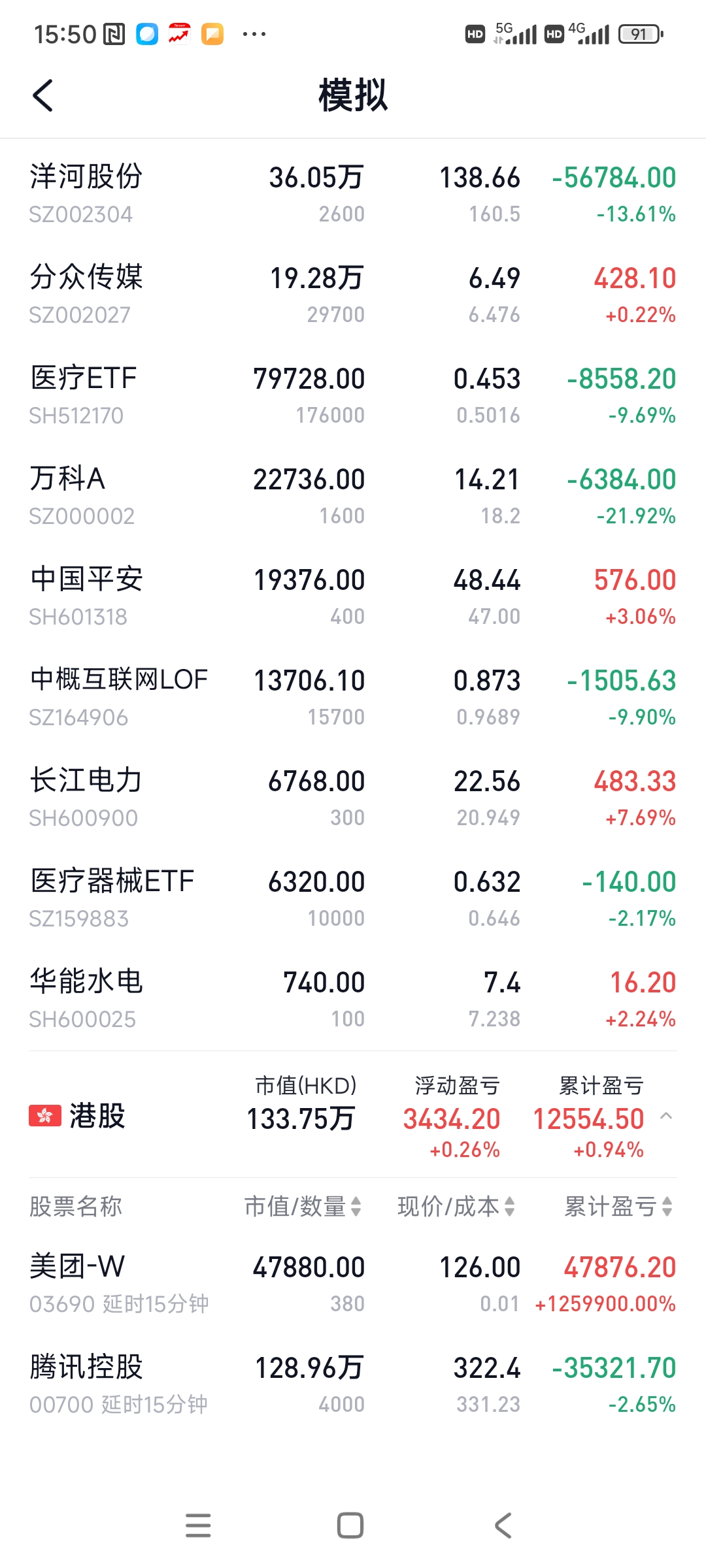The height and width of the screenshot is (1568, 706).
Task: Open the 分众传媒 holding row
Action: [x=353, y=295]
